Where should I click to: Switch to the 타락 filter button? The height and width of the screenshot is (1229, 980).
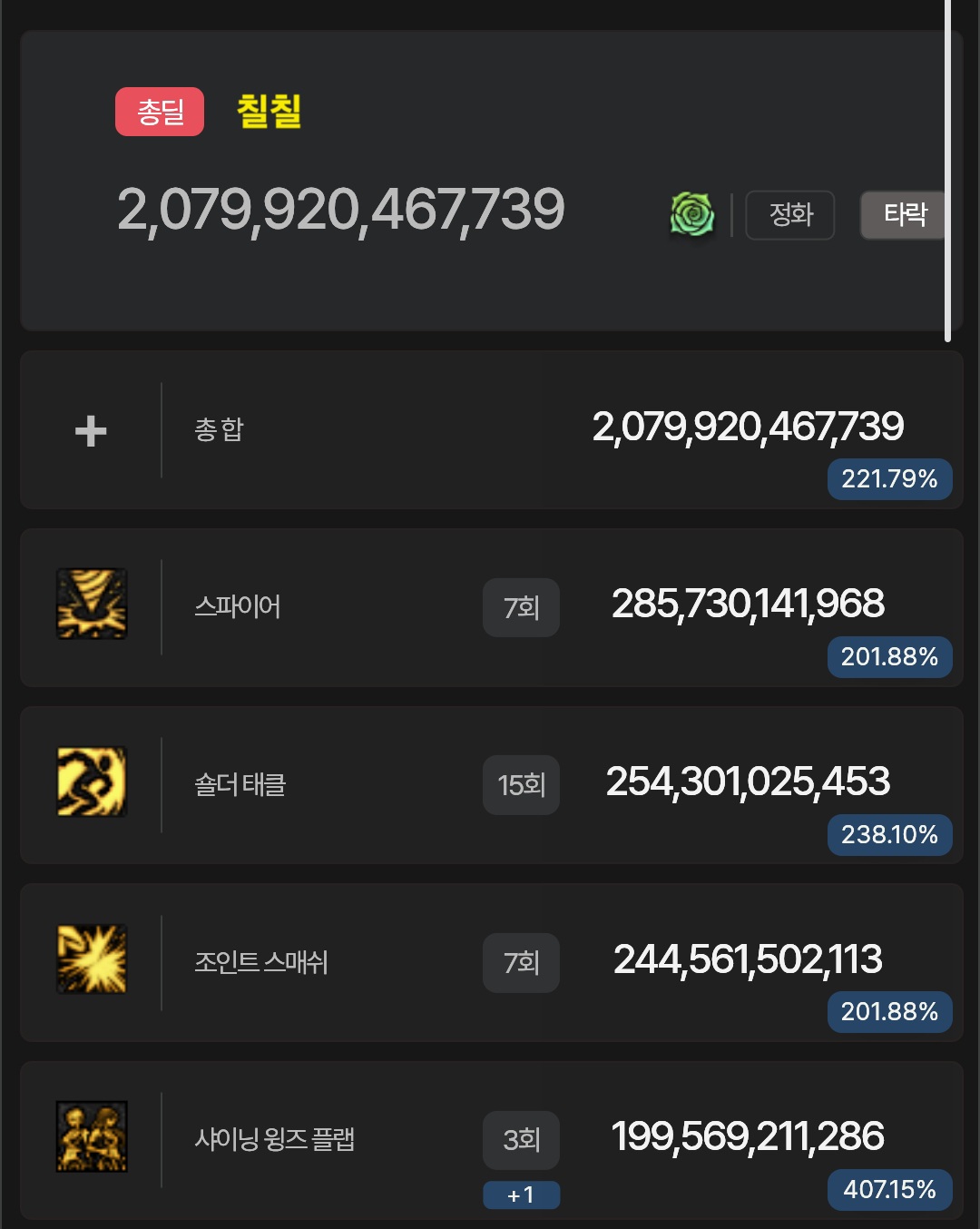[x=904, y=215]
